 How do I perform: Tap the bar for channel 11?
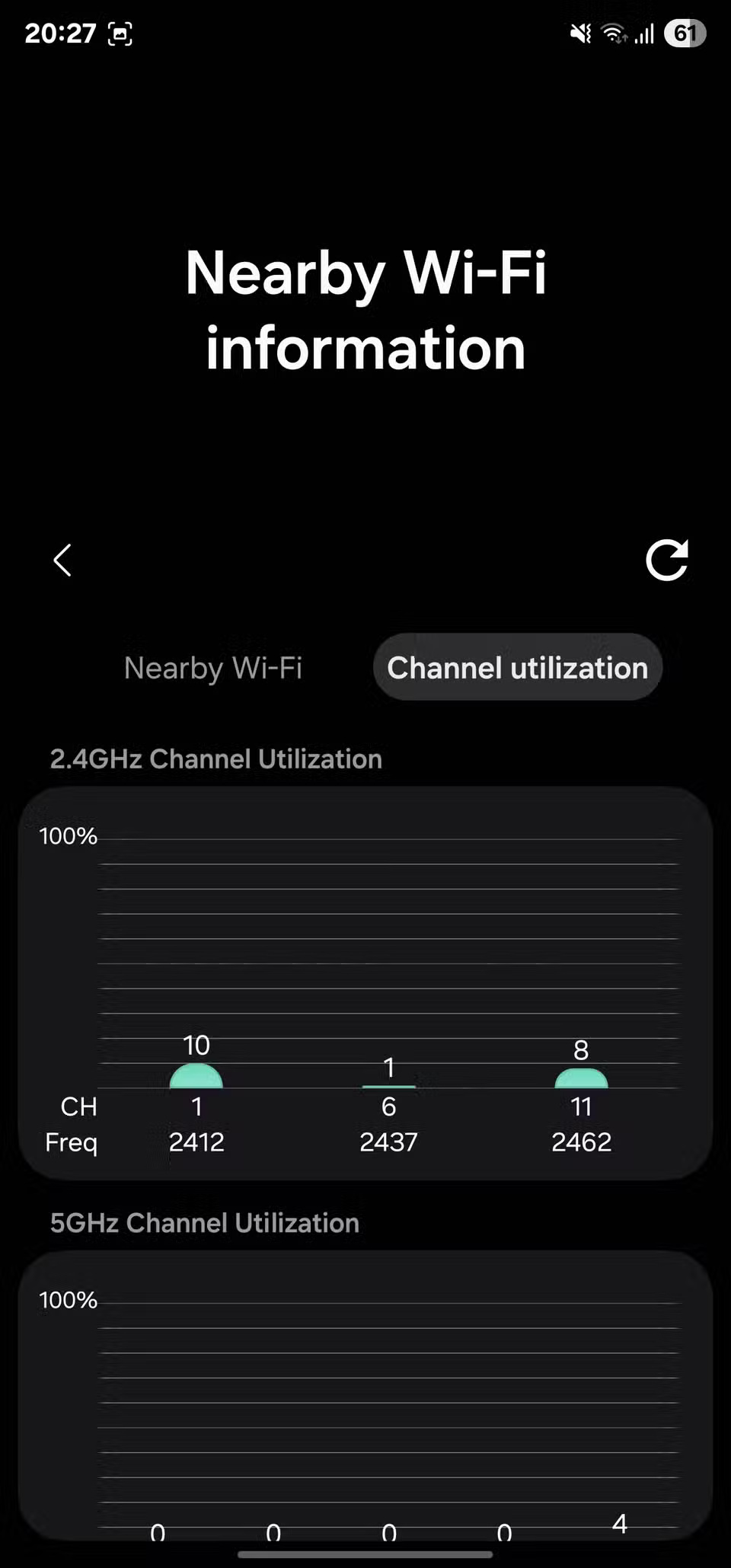(582, 1078)
